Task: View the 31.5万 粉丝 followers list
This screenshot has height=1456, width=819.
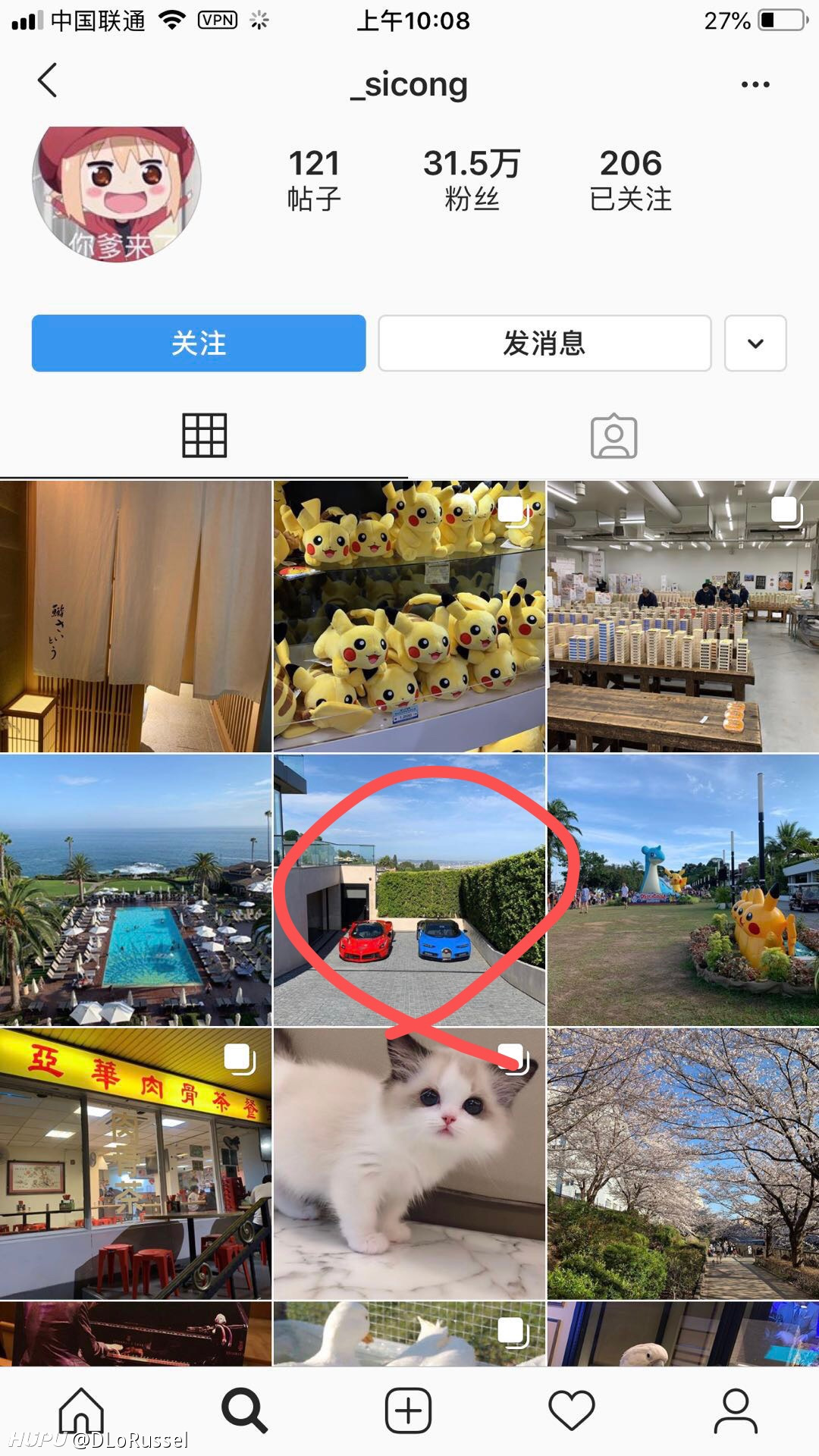Action: click(472, 180)
